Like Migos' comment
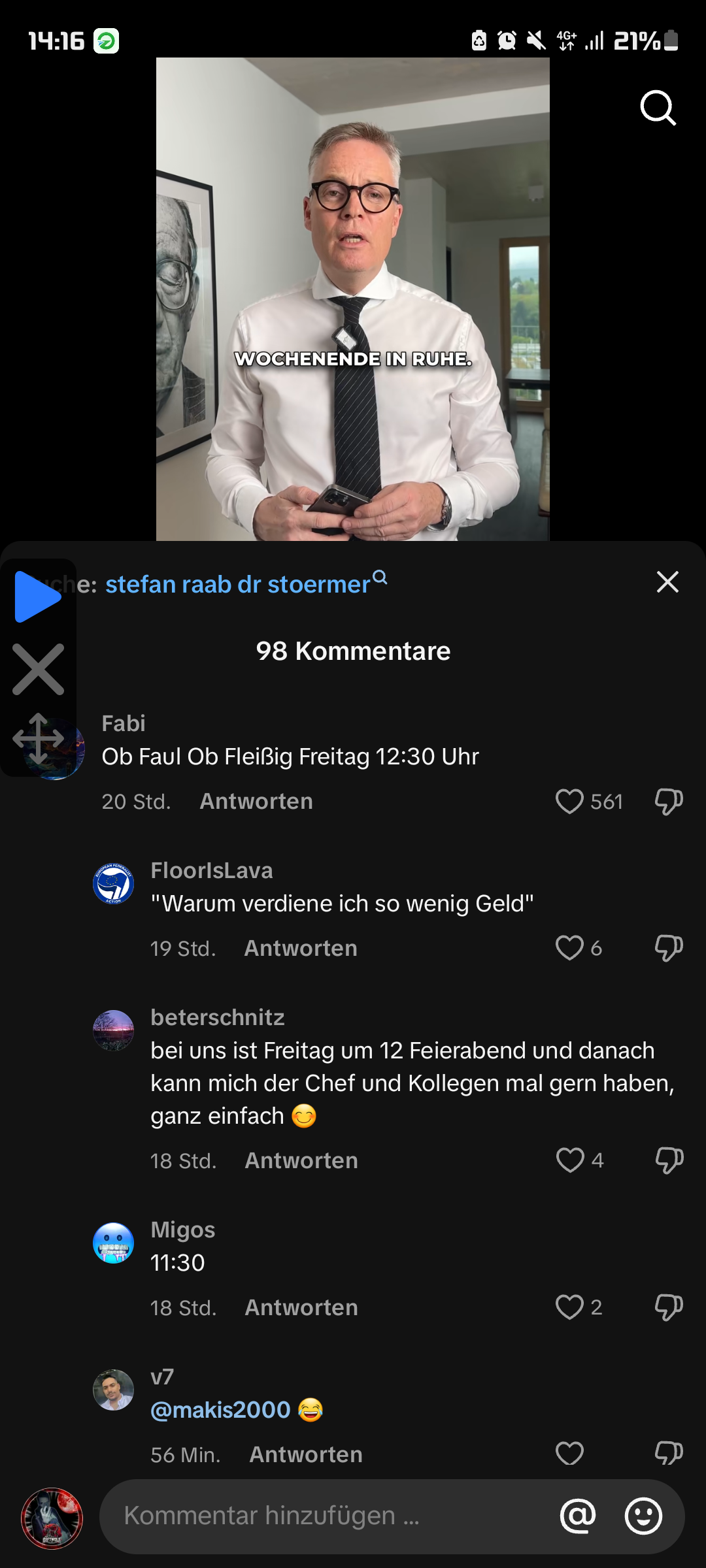The height and width of the screenshot is (1568, 706). (x=569, y=1307)
